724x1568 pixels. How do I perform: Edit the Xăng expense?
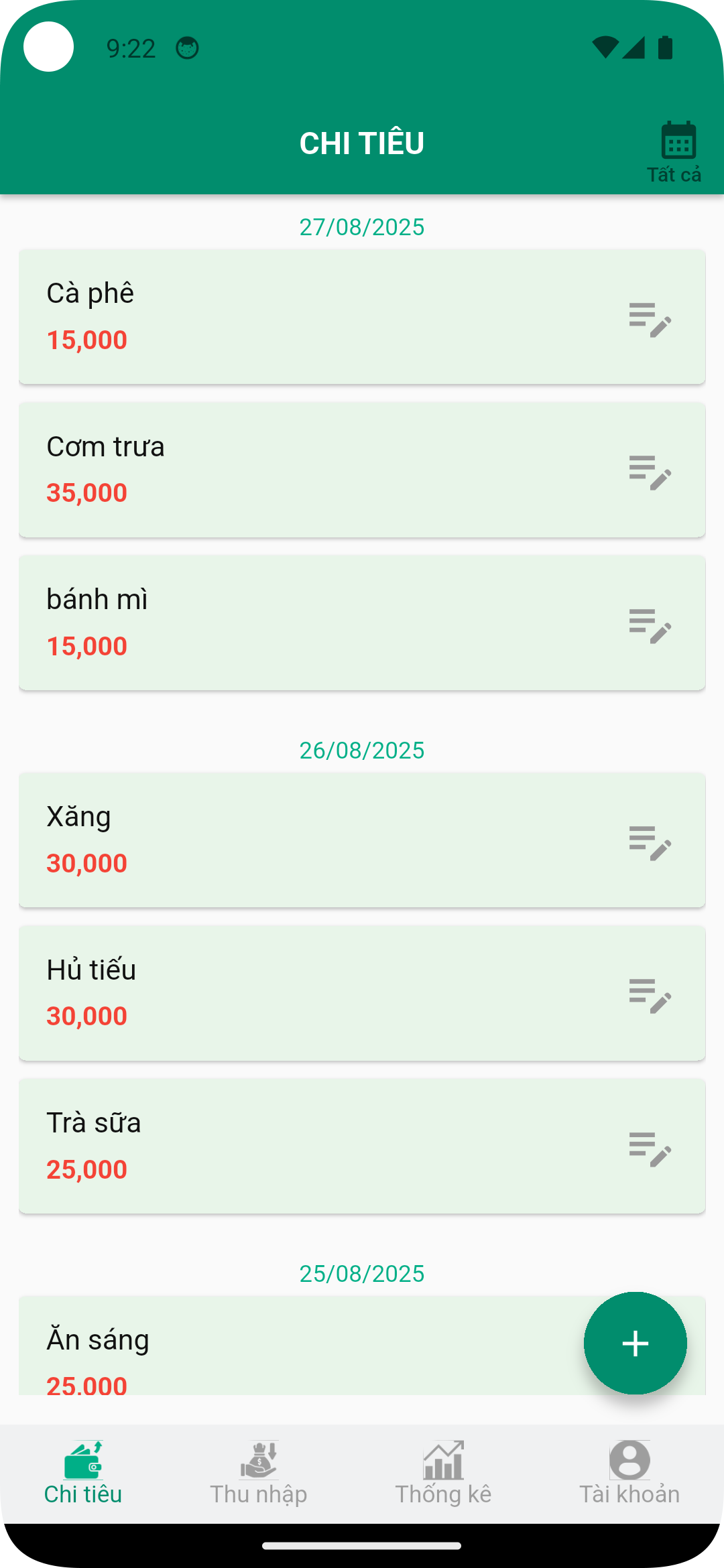pos(650,842)
